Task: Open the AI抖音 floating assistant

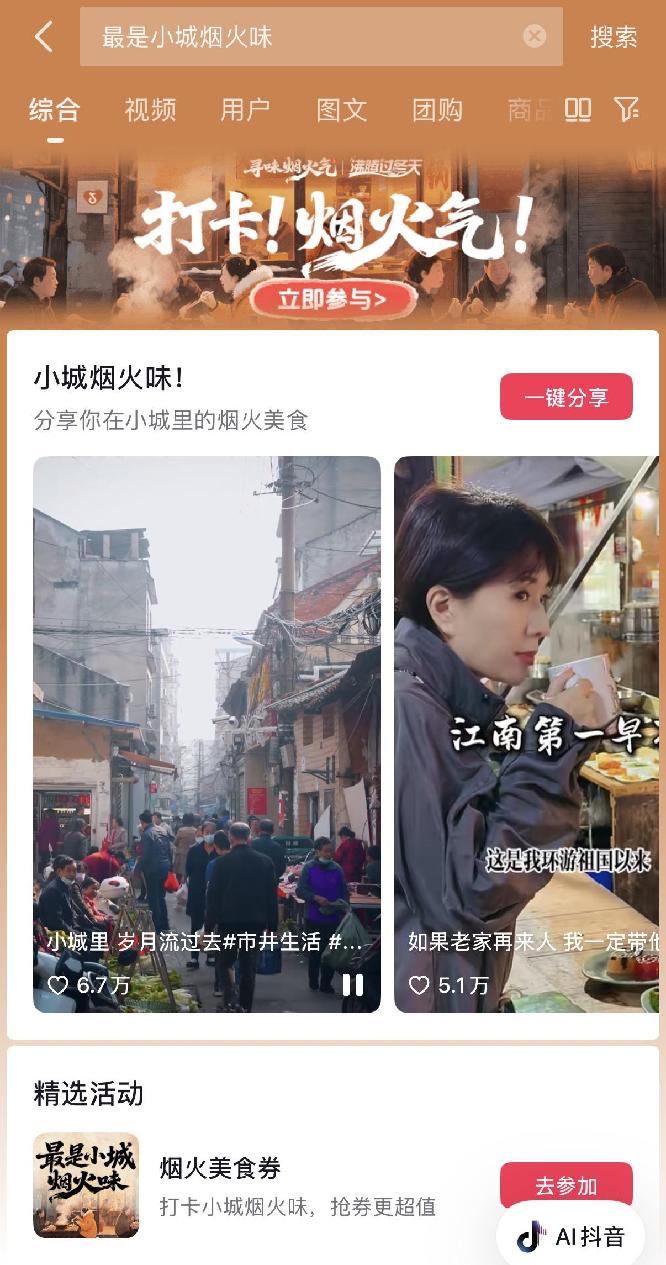Action: coord(571,1236)
